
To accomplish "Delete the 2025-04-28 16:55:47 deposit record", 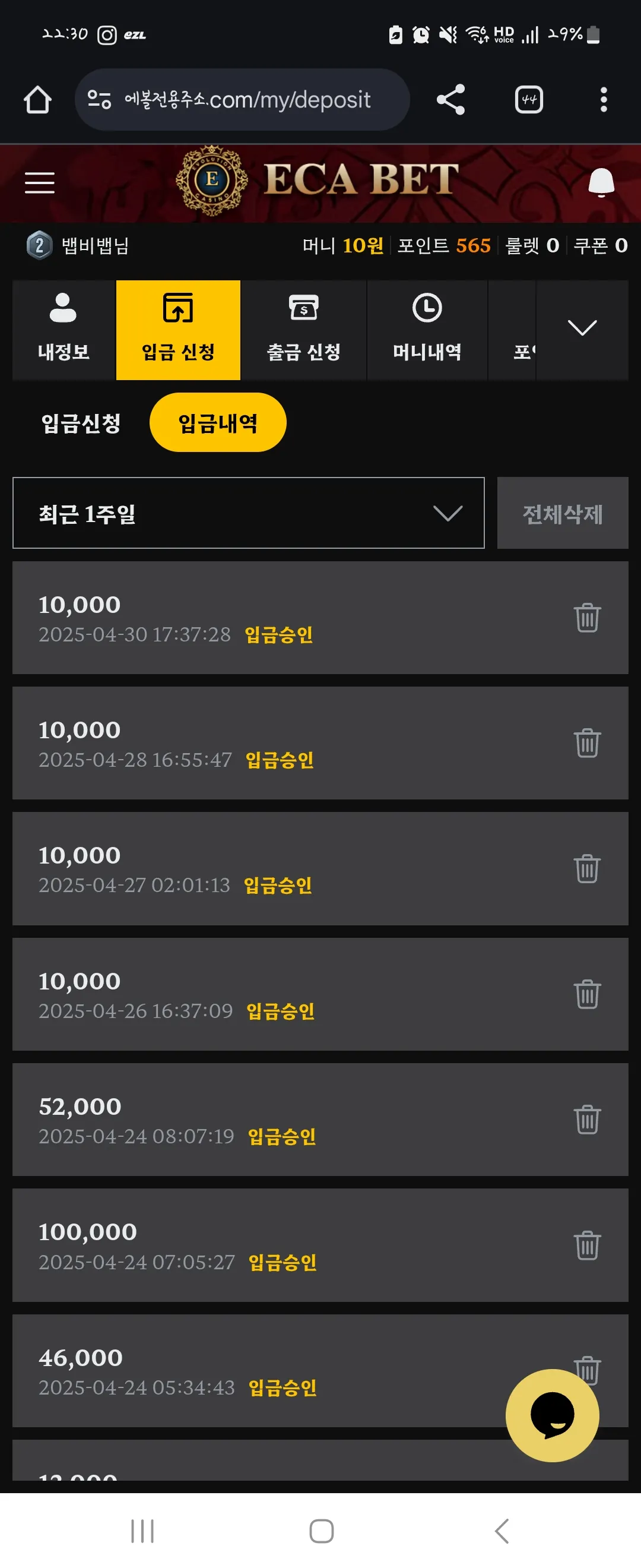I will pyautogui.click(x=587, y=742).
